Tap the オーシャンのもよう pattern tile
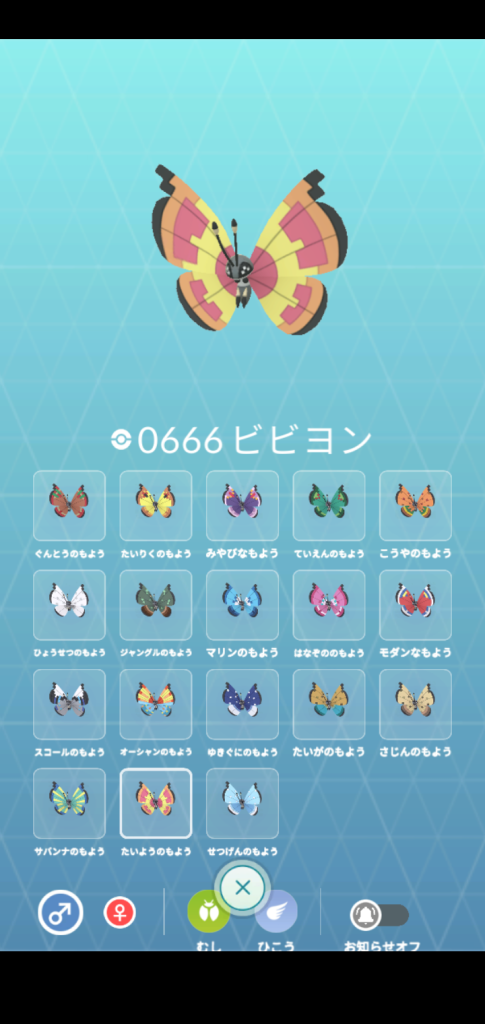 coord(156,704)
